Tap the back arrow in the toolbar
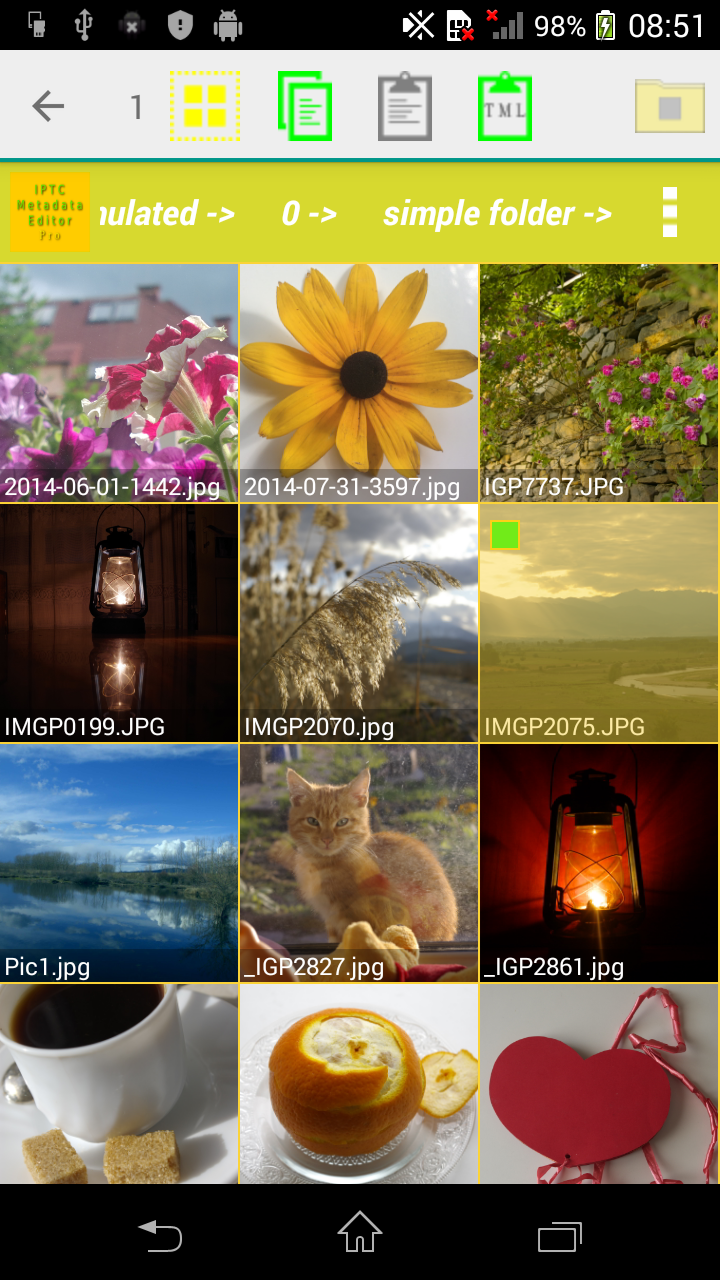 point(47,105)
